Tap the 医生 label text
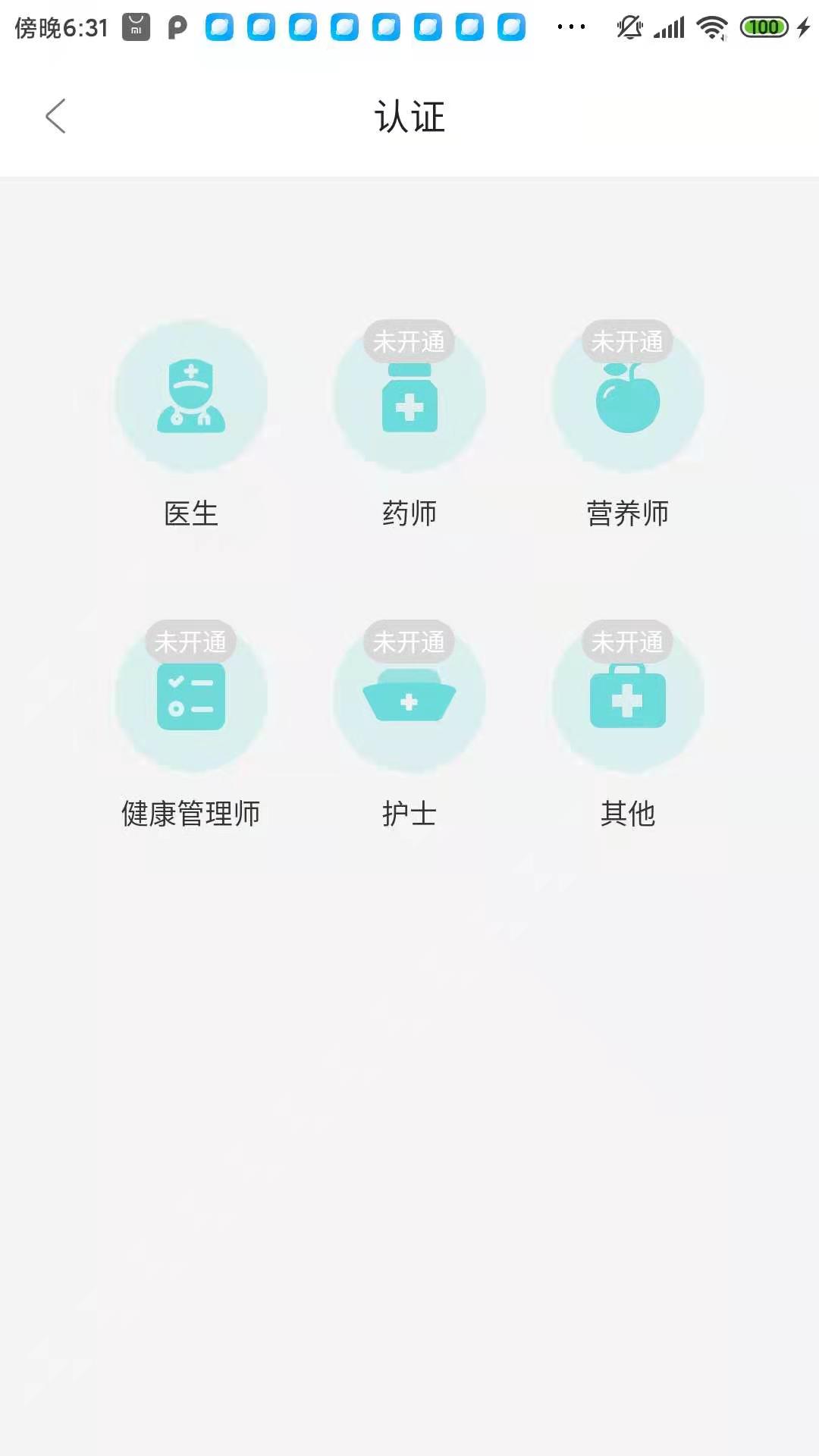 click(x=191, y=514)
